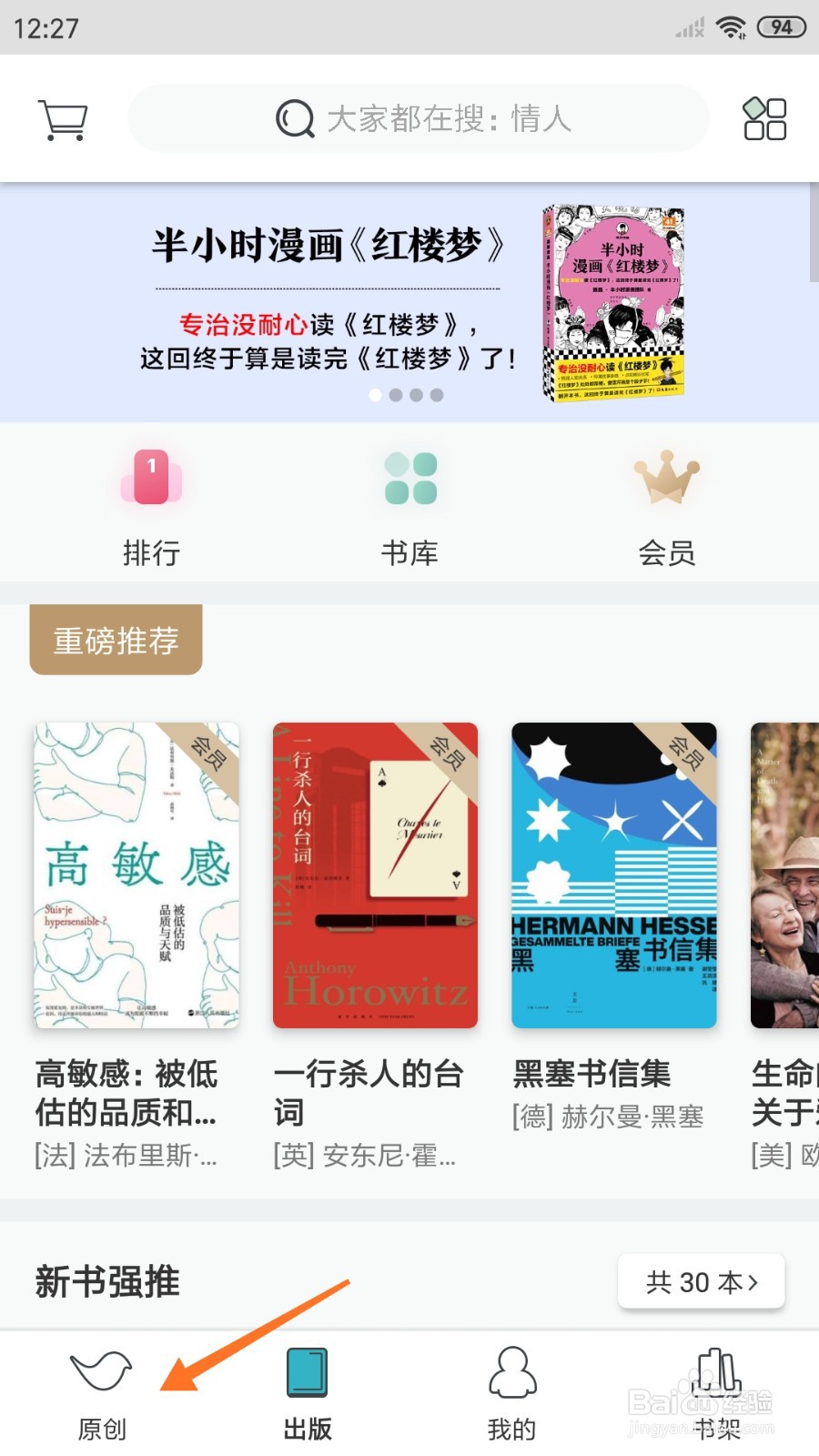Tap the second carousel page dot

coord(395,396)
